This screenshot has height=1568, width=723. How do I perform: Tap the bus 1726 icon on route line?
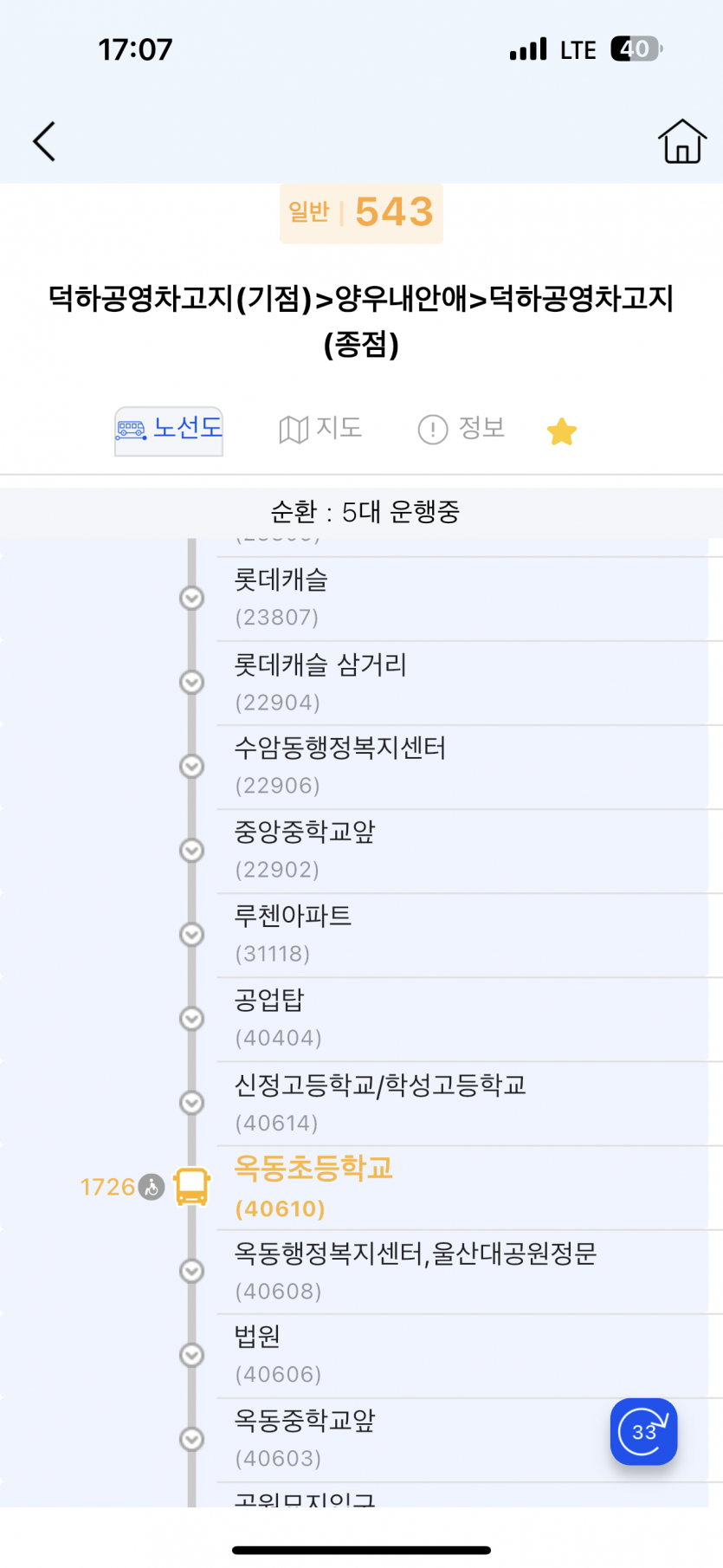pyautogui.click(x=191, y=1187)
